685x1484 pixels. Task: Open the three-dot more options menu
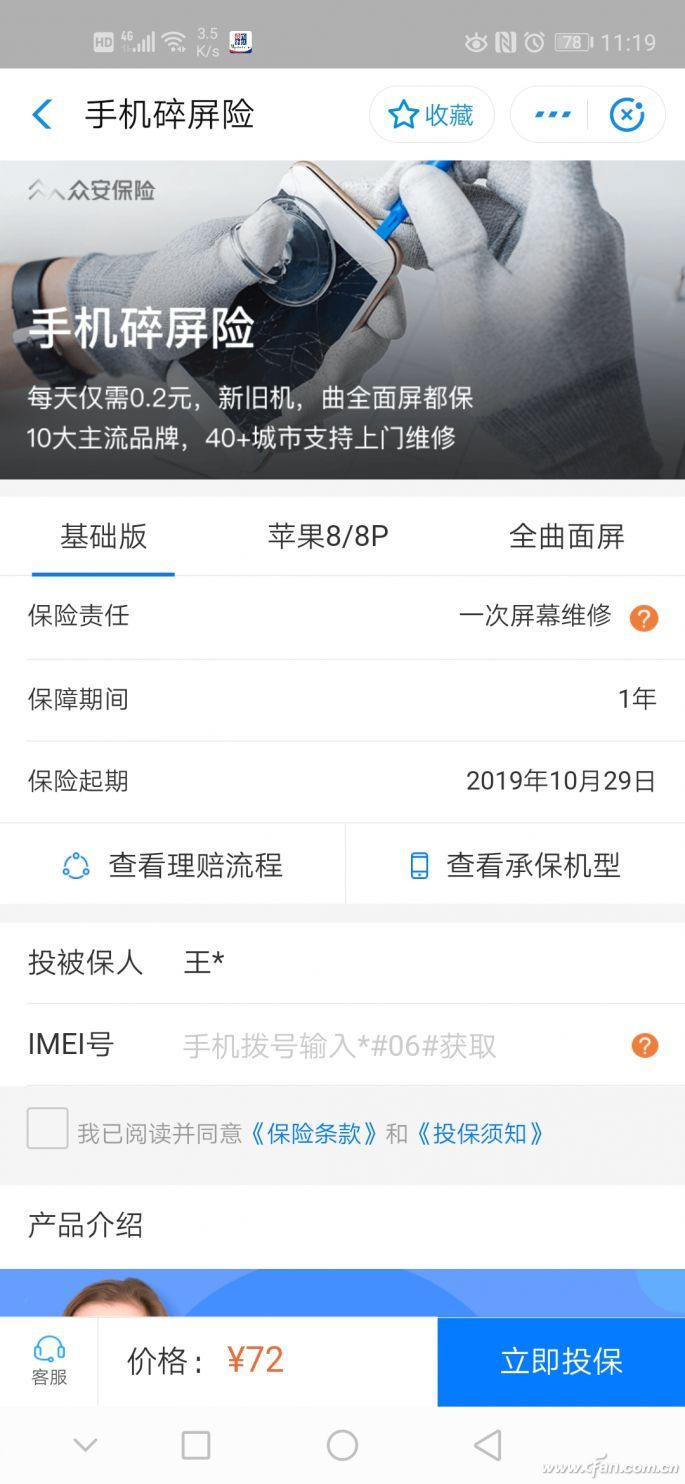(x=552, y=115)
